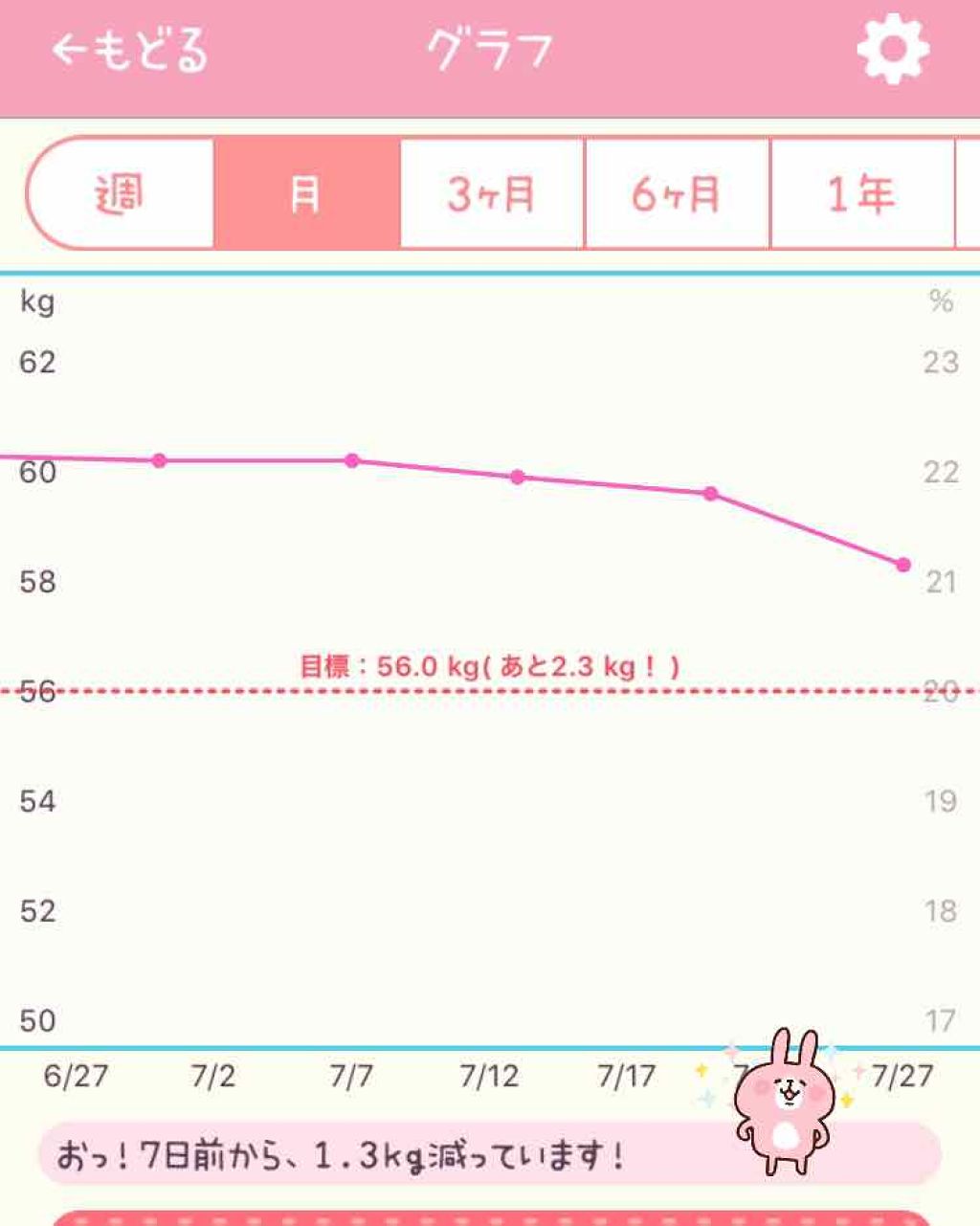This screenshot has width=980, height=1226.
Task: Click the グラフ title label
Action: (x=490, y=48)
